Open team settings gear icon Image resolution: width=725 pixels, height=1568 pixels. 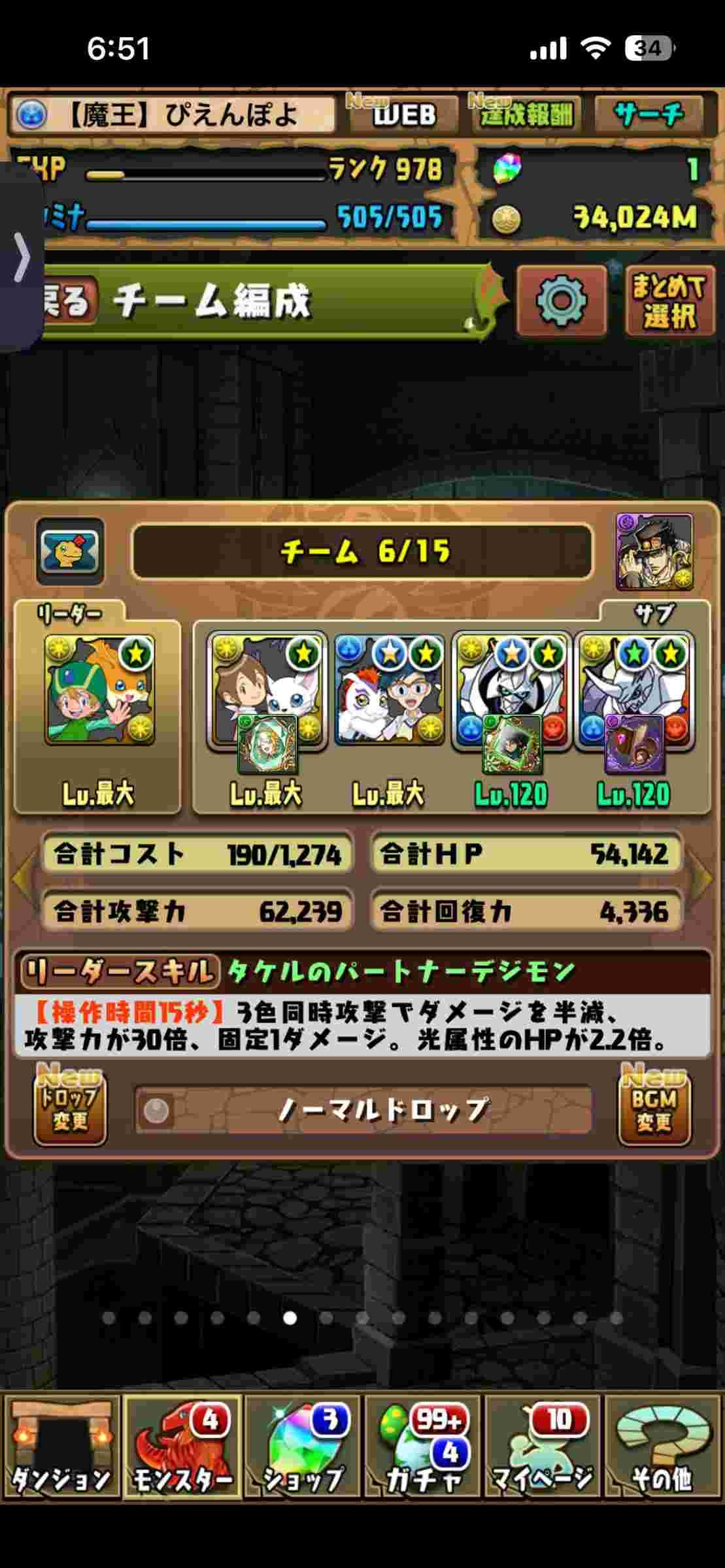click(x=561, y=301)
